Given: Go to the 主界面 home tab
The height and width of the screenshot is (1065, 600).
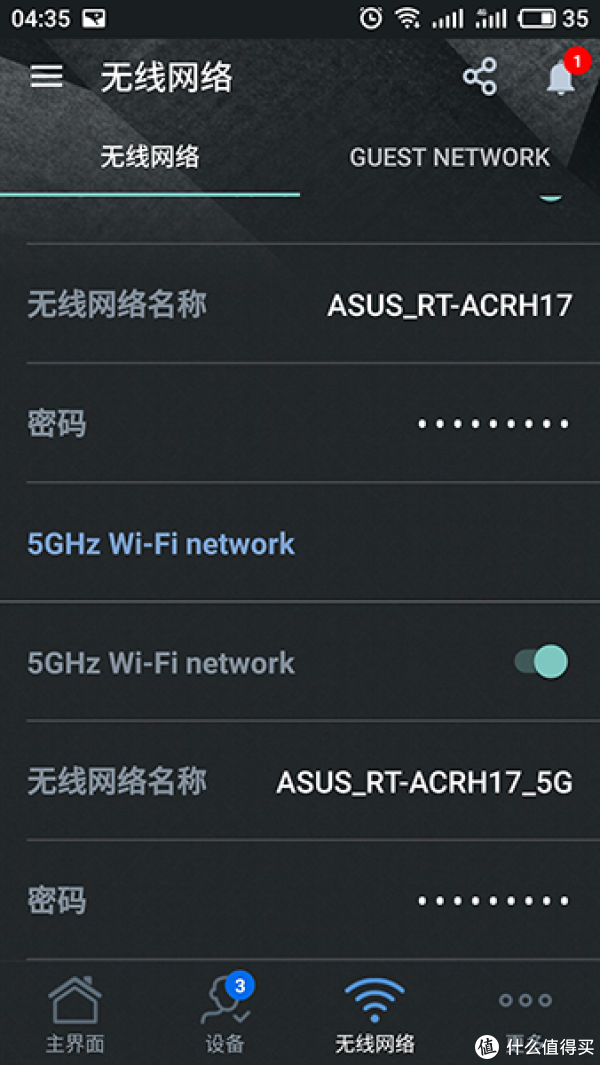Looking at the screenshot, I should tap(75, 1013).
